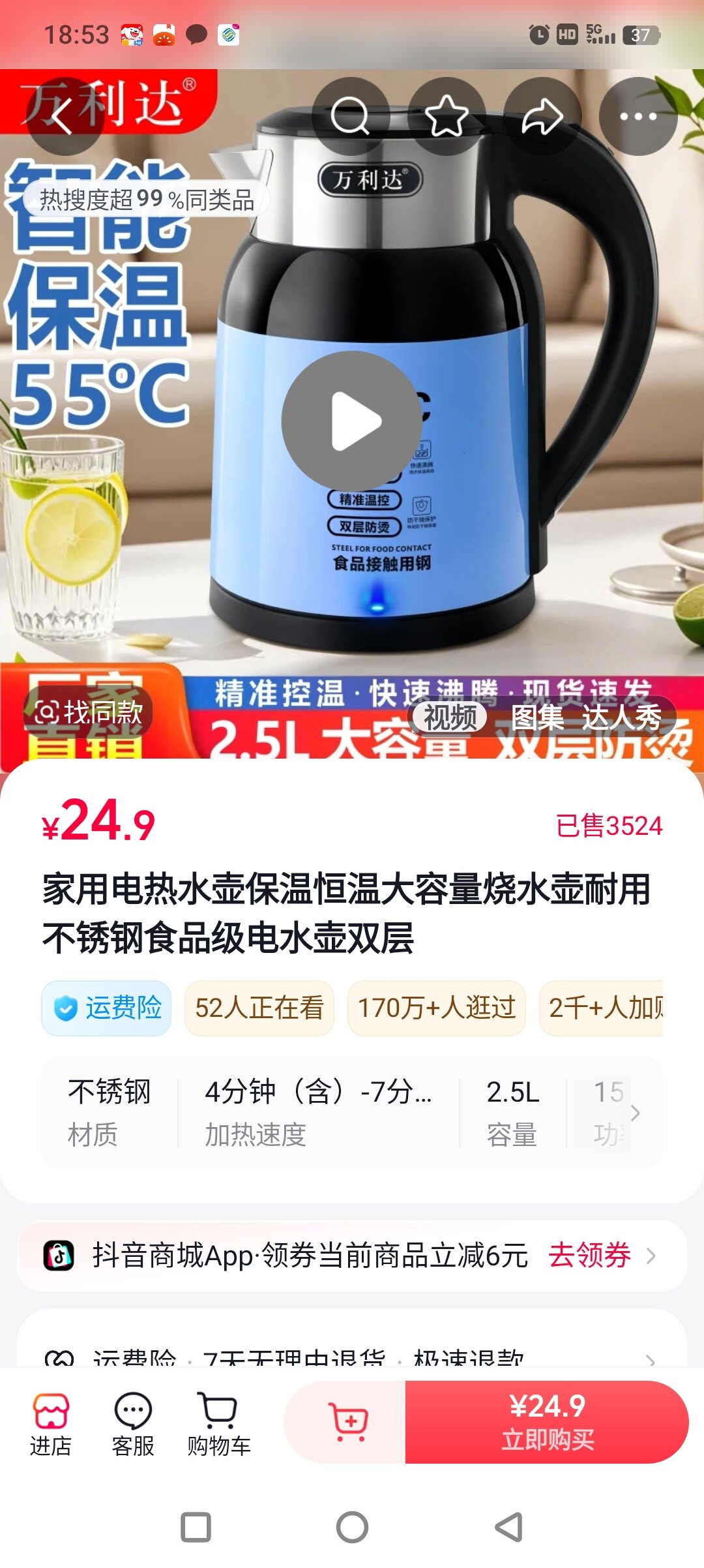Go back using the top-left arrow

[x=65, y=116]
